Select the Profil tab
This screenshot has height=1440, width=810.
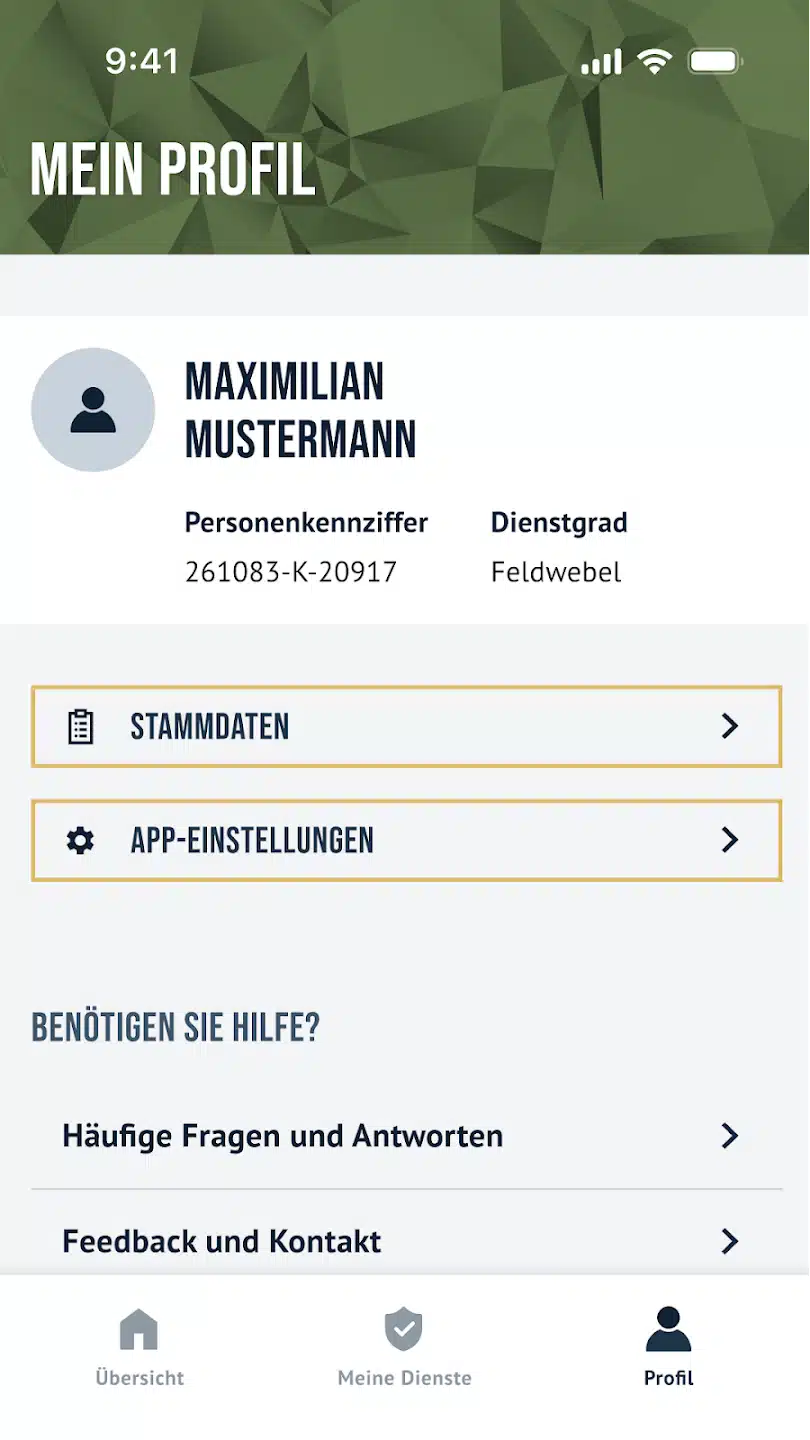pyautogui.click(x=668, y=1348)
